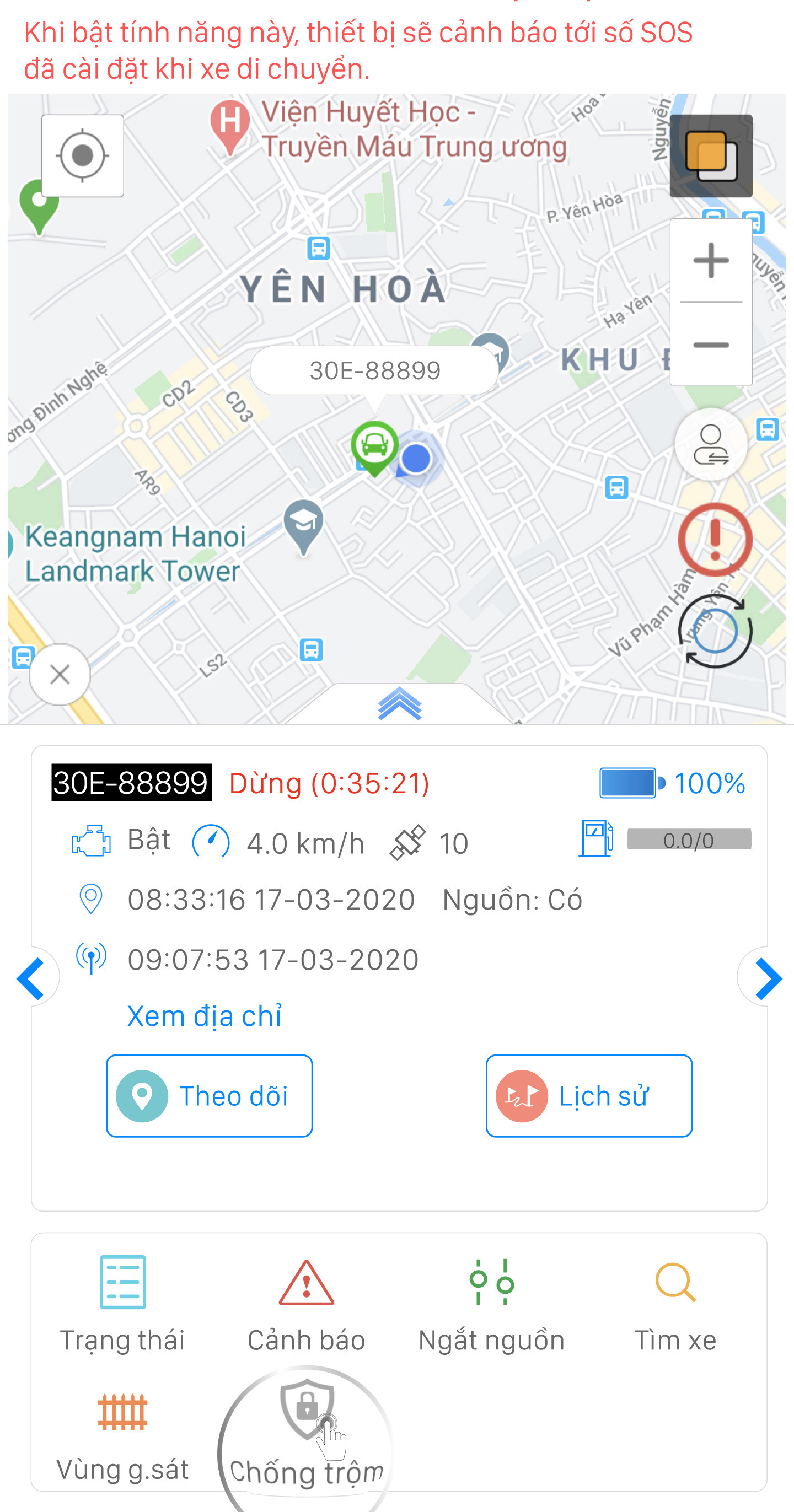Refresh the vehicle location
The image size is (794, 1512).
714,631
